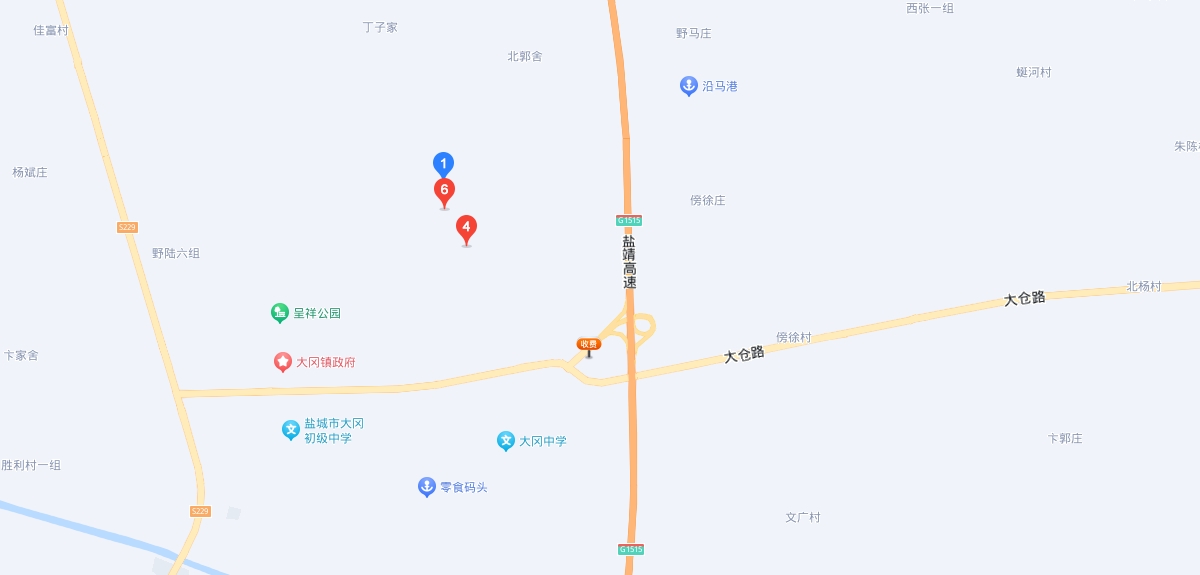This screenshot has width=1200, height=575.
Task: View details for 大冈镇政府
Action: pos(283,362)
